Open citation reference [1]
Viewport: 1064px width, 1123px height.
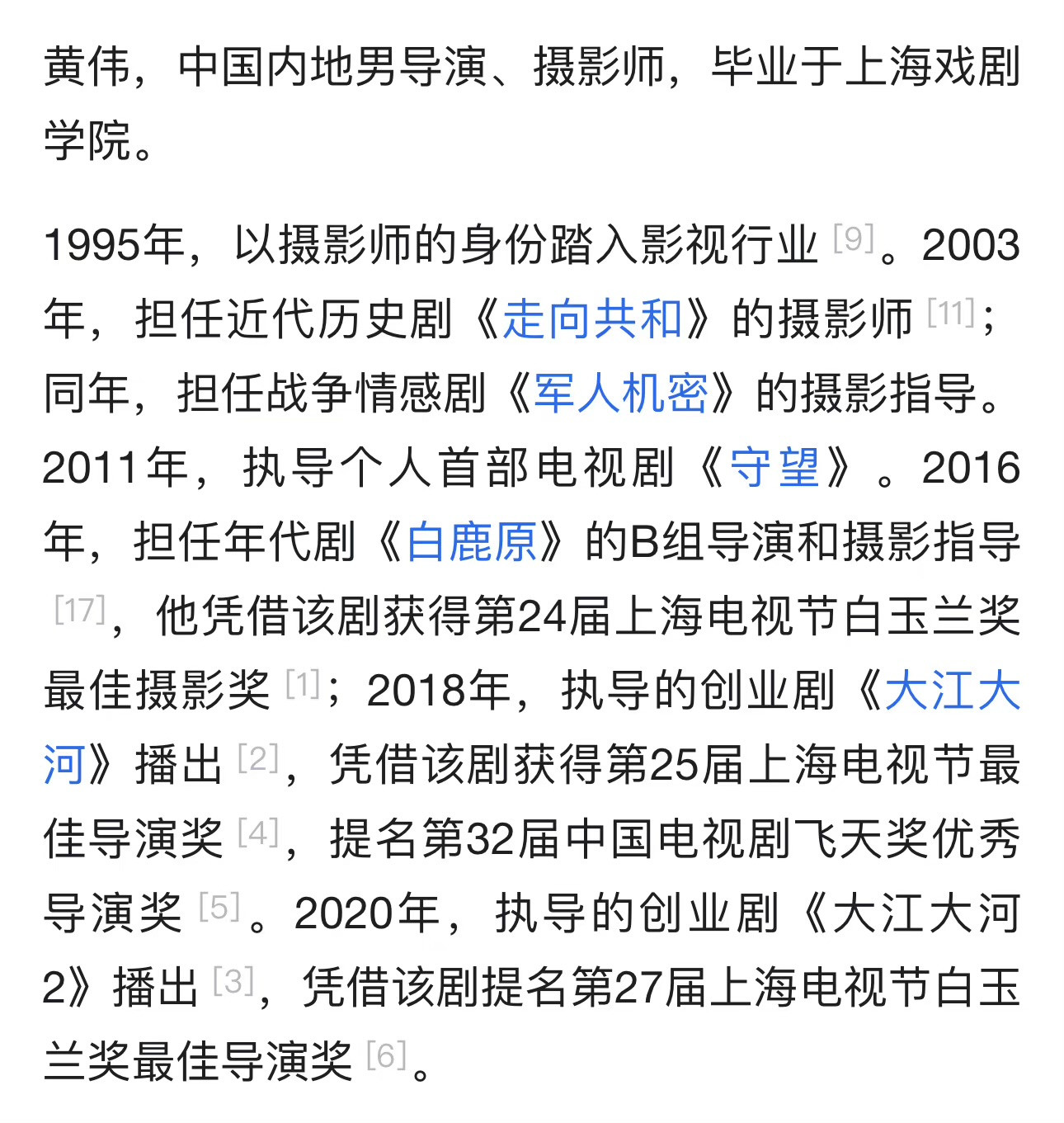[x=303, y=684]
